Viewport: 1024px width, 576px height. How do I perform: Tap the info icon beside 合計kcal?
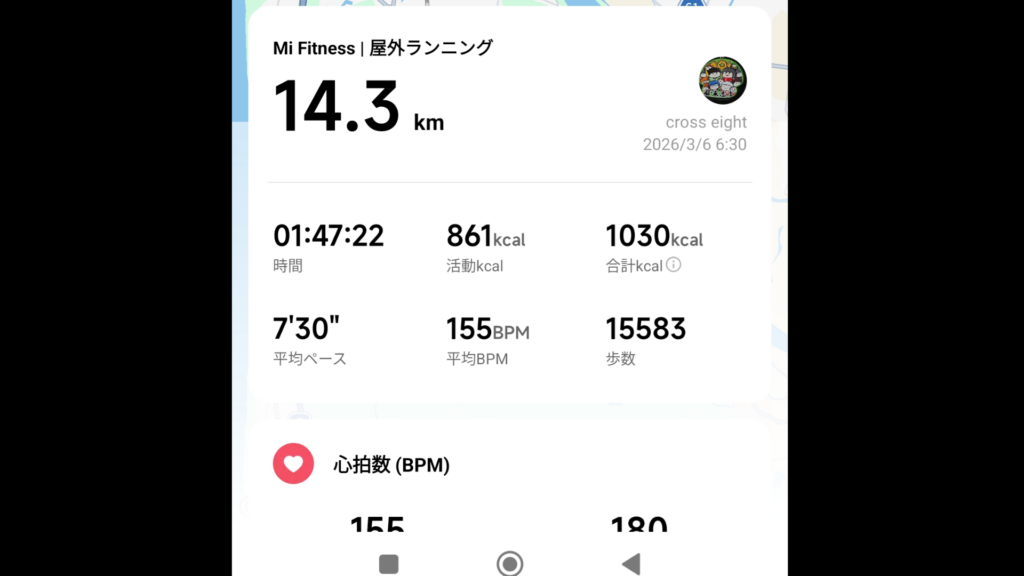click(674, 265)
